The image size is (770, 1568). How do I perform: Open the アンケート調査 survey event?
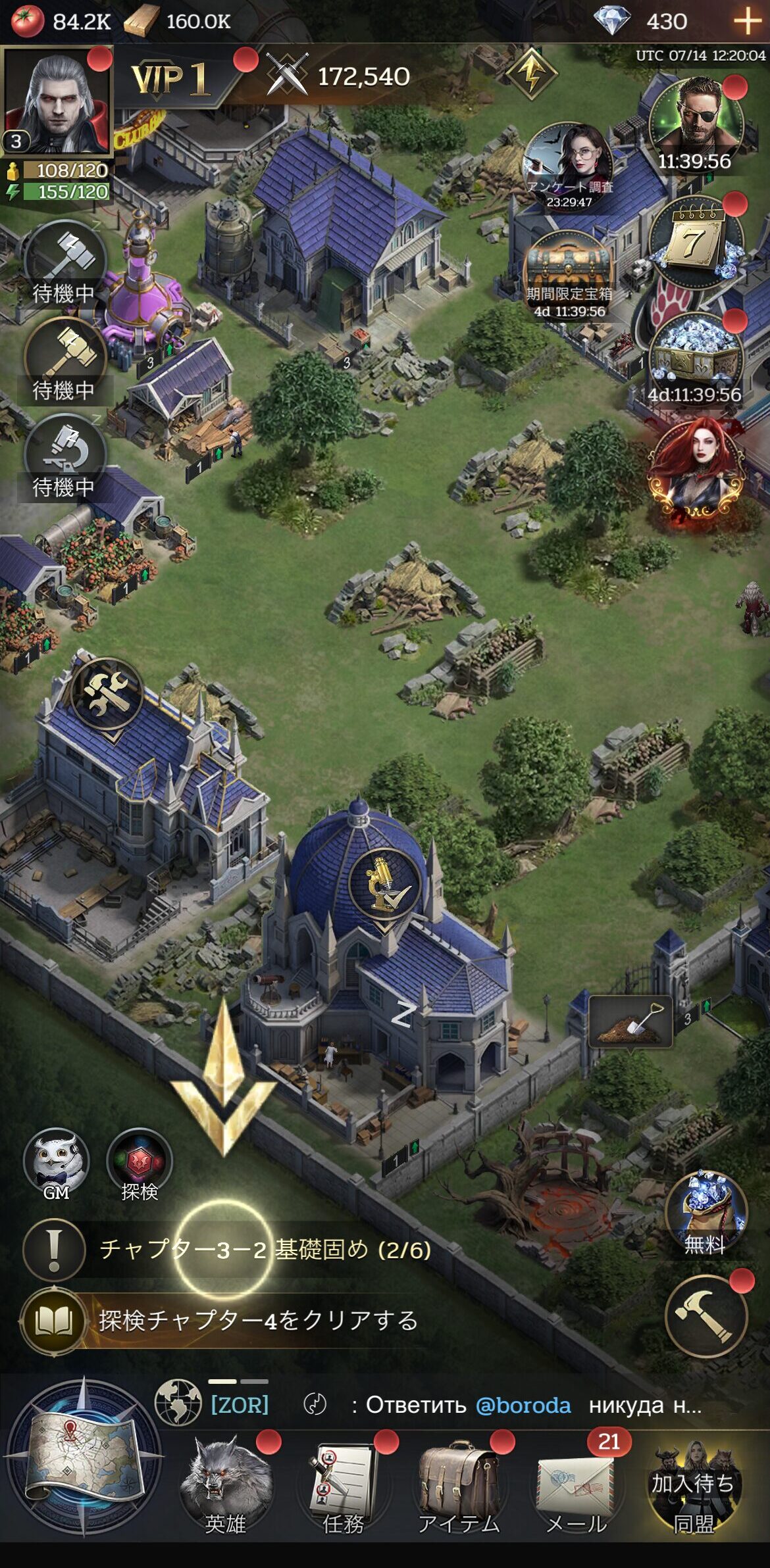point(569,166)
